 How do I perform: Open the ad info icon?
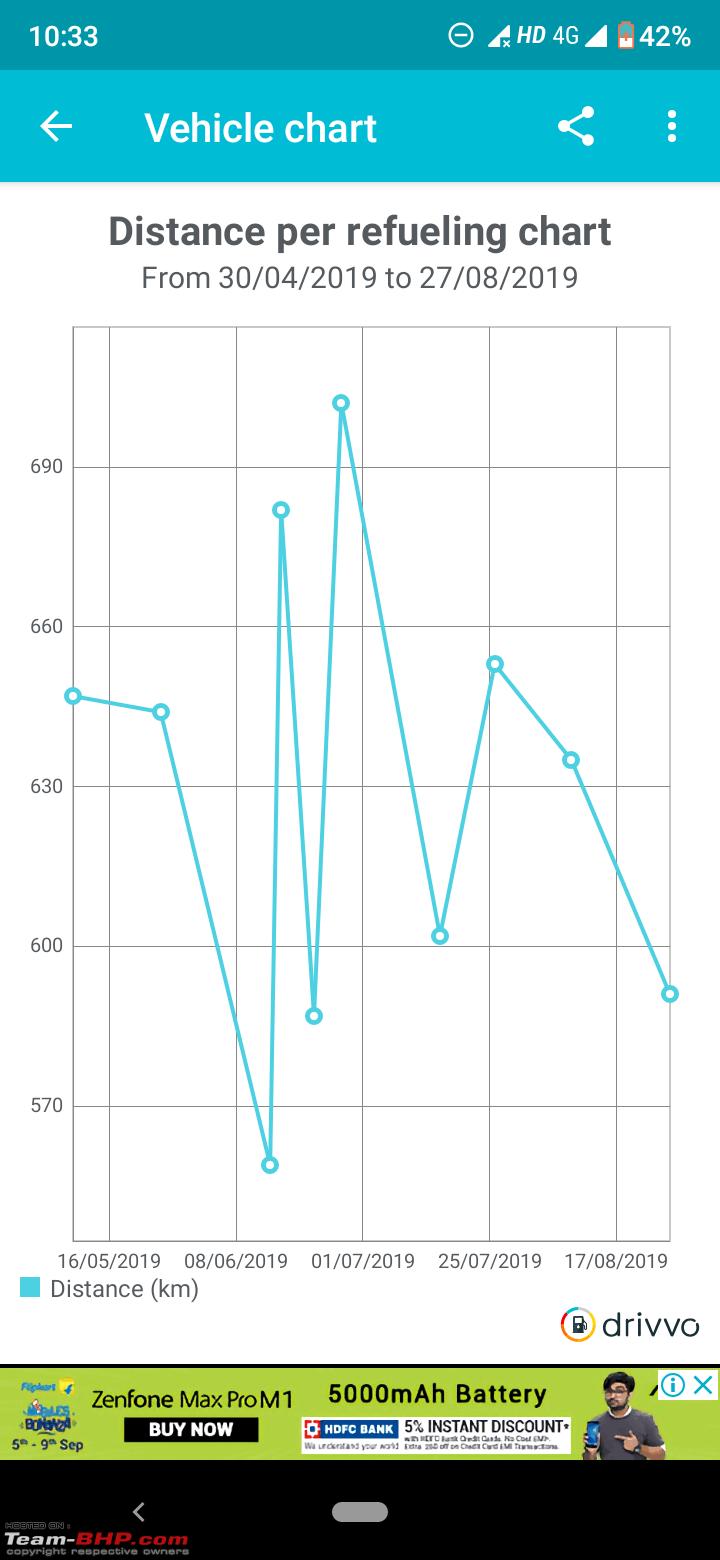(x=674, y=1385)
